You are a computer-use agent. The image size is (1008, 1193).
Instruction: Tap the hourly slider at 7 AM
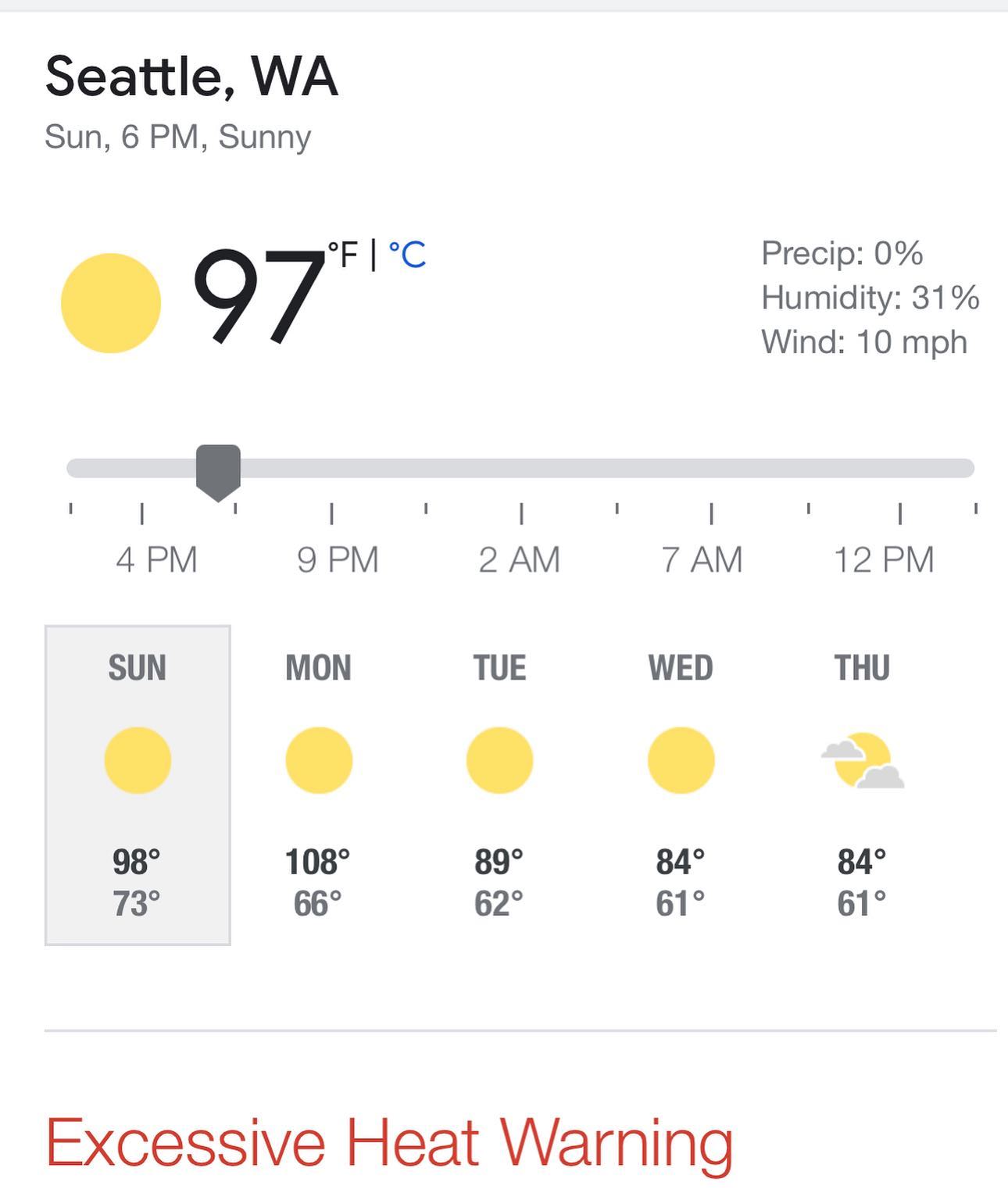point(711,469)
